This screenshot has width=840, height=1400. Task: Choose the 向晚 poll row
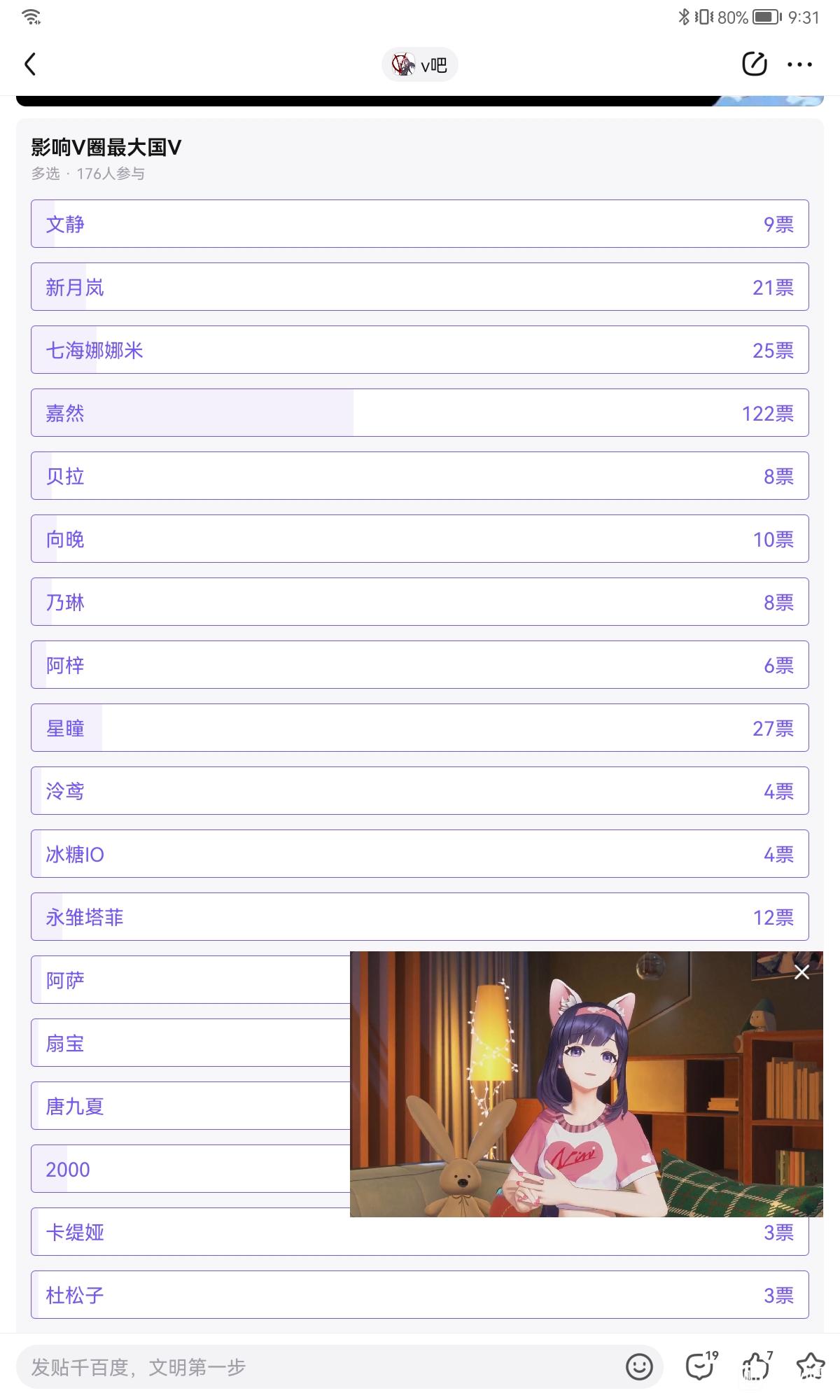420,539
